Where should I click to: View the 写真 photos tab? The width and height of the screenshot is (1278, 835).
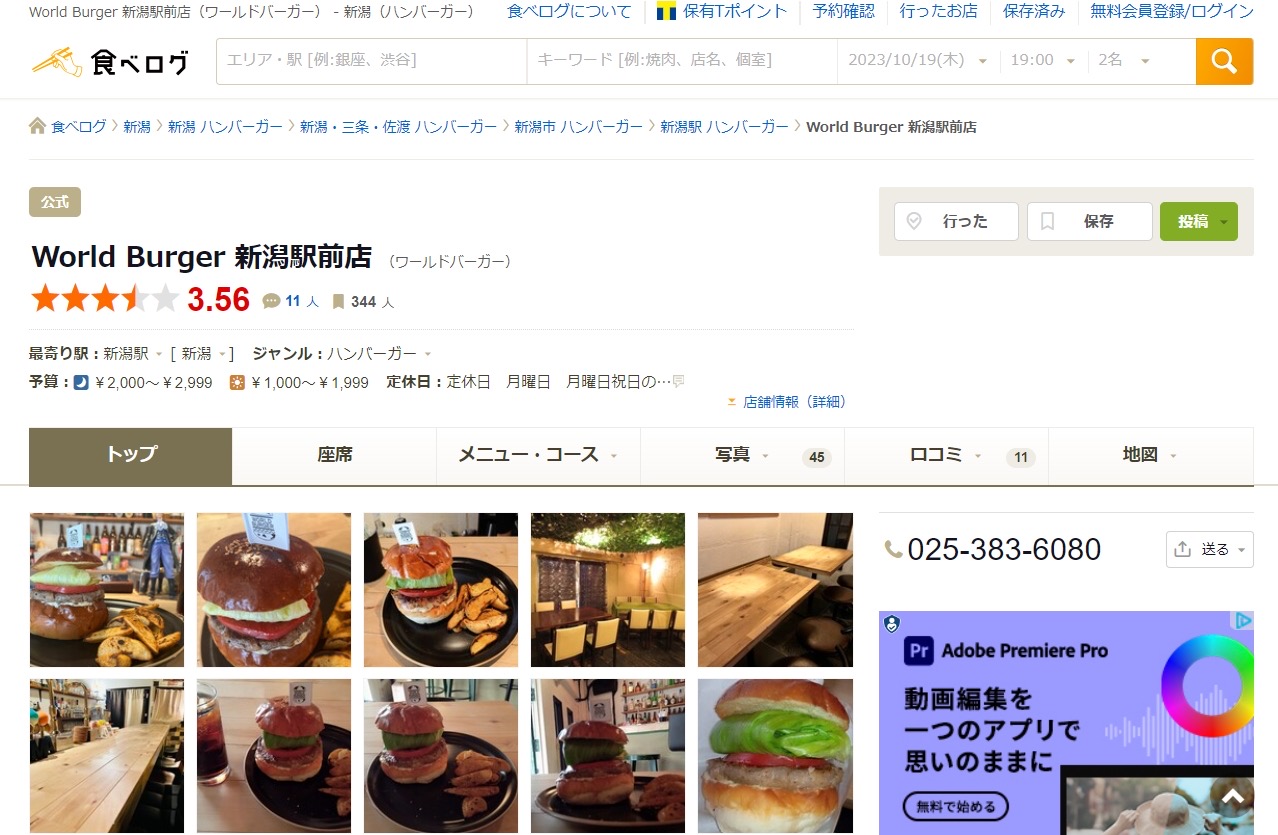coord(742,455)
